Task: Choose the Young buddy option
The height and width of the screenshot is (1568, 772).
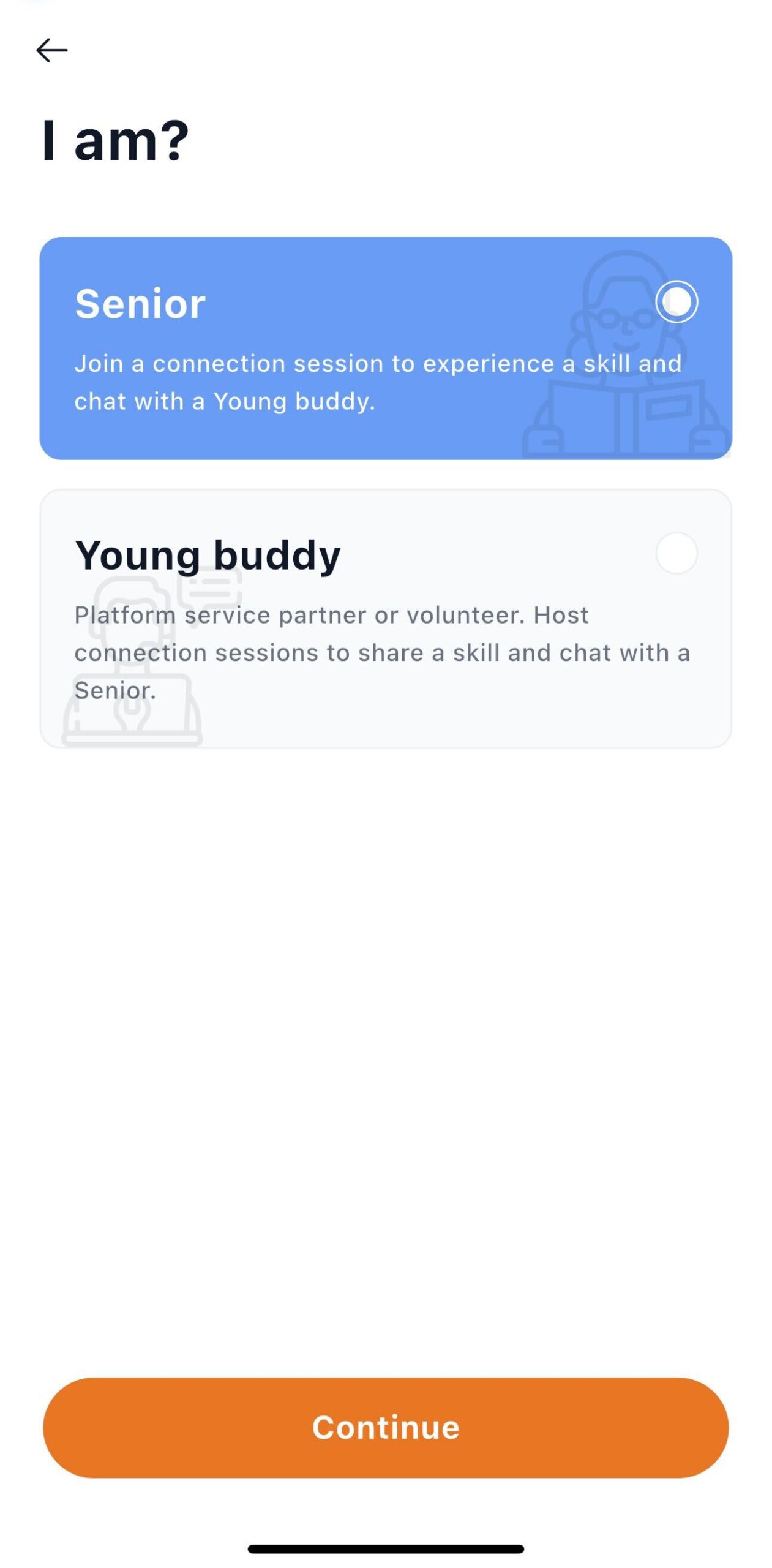Action: (x=386, y=618)
